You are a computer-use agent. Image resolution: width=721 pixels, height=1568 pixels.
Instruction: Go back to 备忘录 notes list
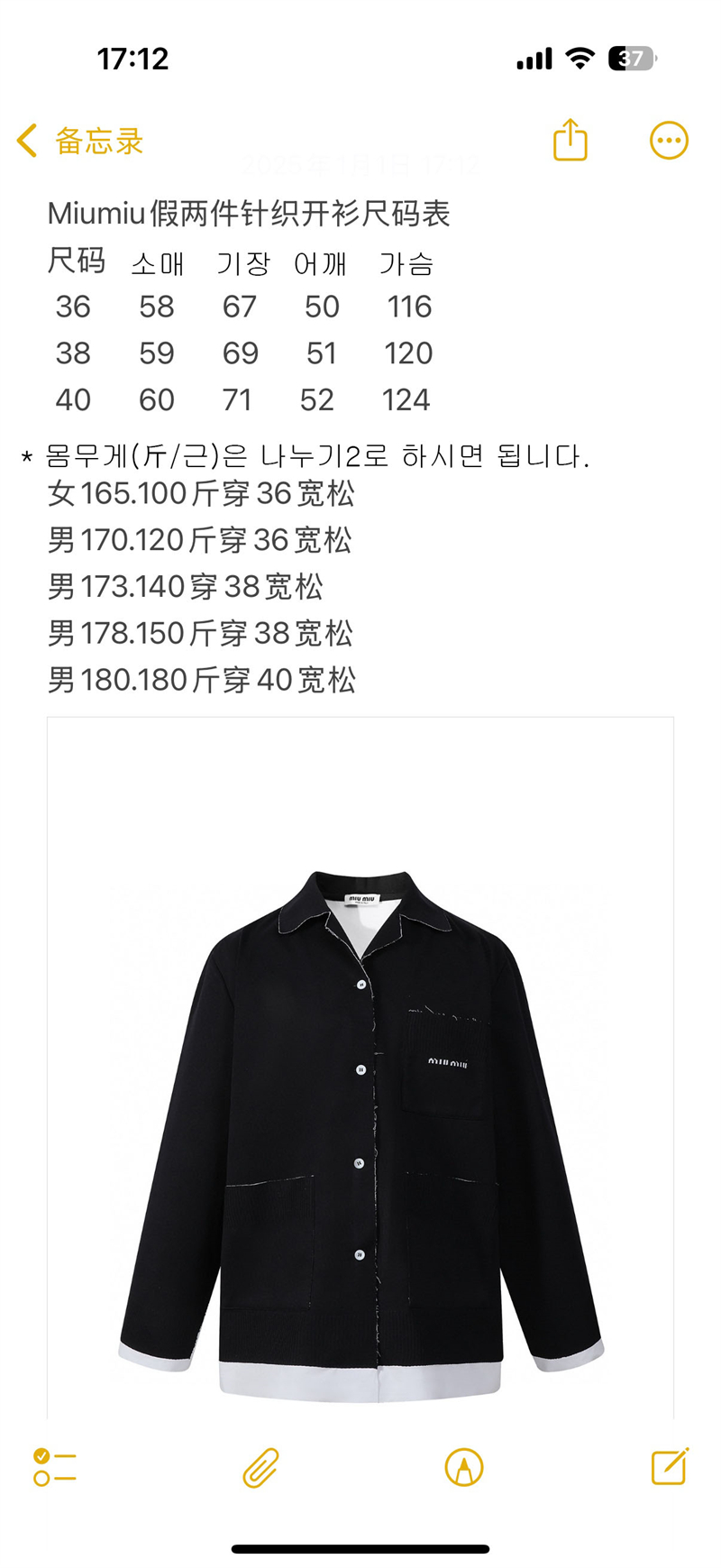coord(79,141)
